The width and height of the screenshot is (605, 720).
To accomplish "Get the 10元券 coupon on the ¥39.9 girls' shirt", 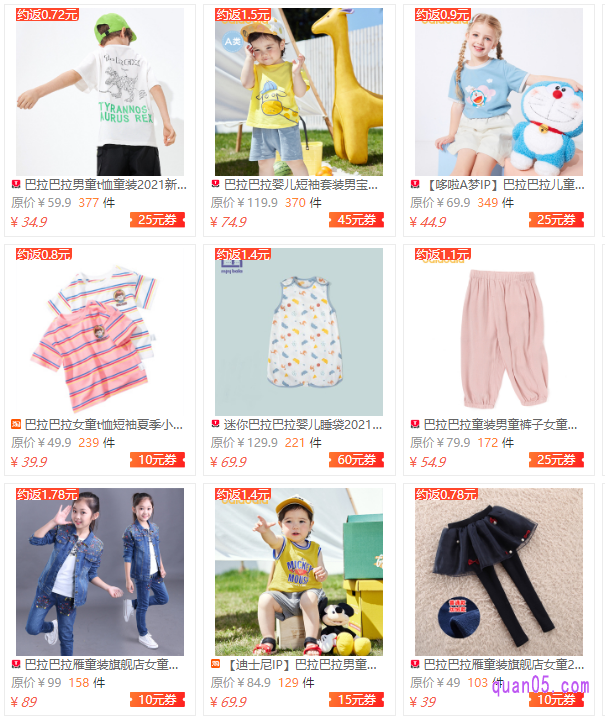I will [157, 460].
